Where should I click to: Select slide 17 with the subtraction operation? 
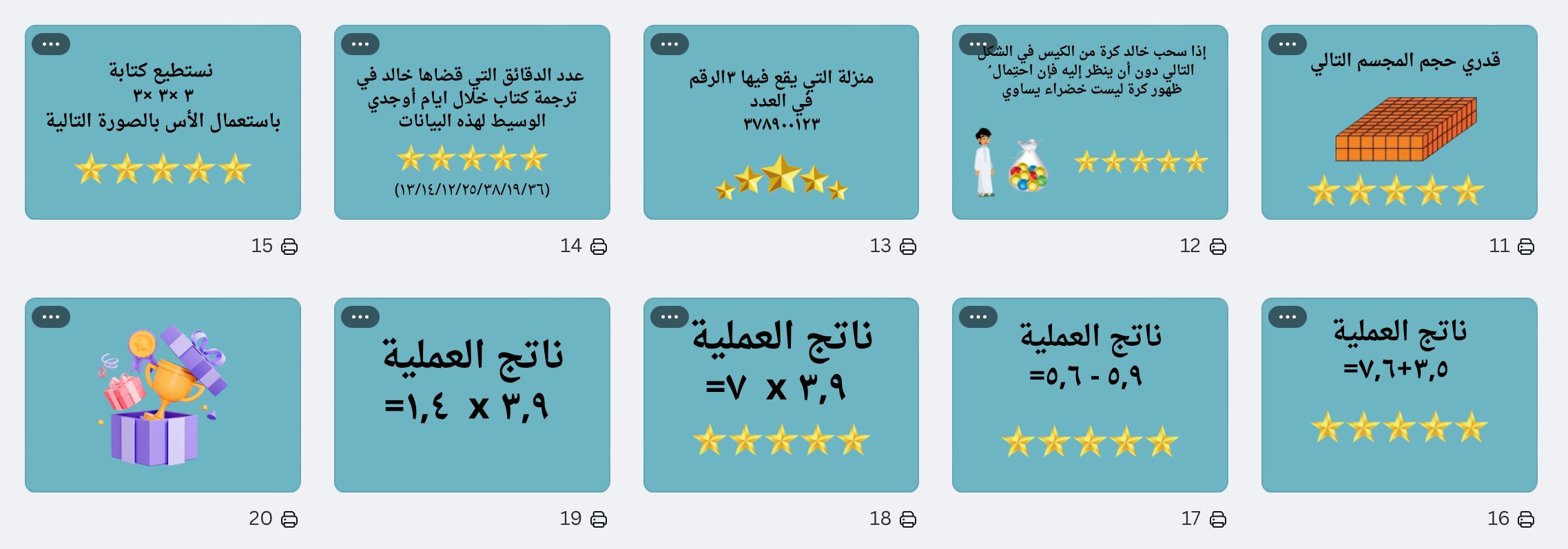[1090, 395]
